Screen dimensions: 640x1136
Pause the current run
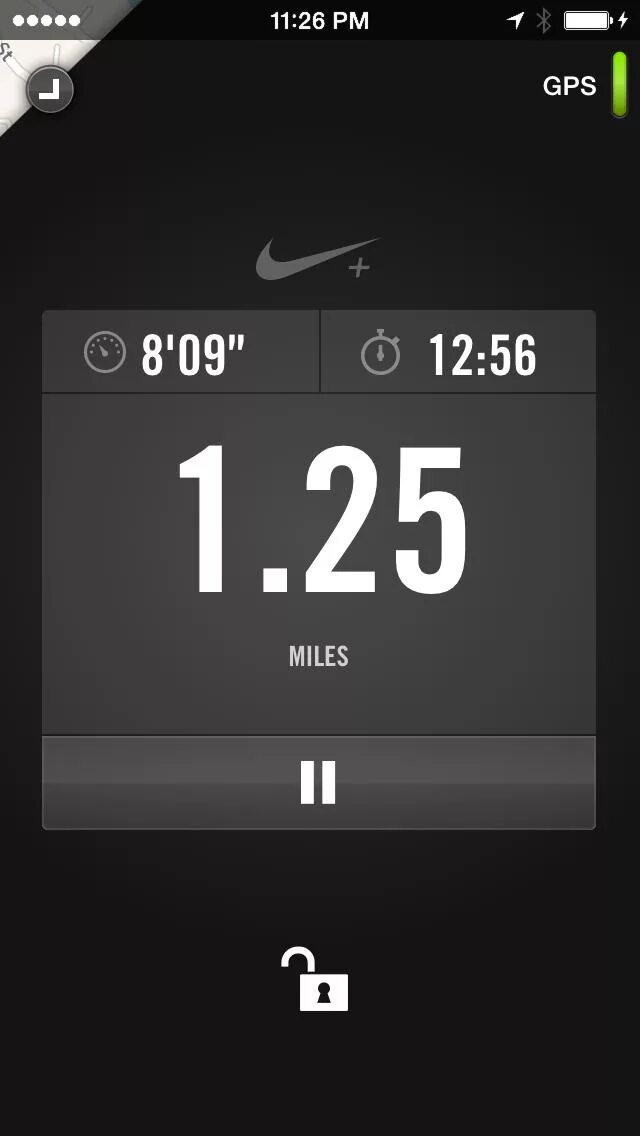318,783
